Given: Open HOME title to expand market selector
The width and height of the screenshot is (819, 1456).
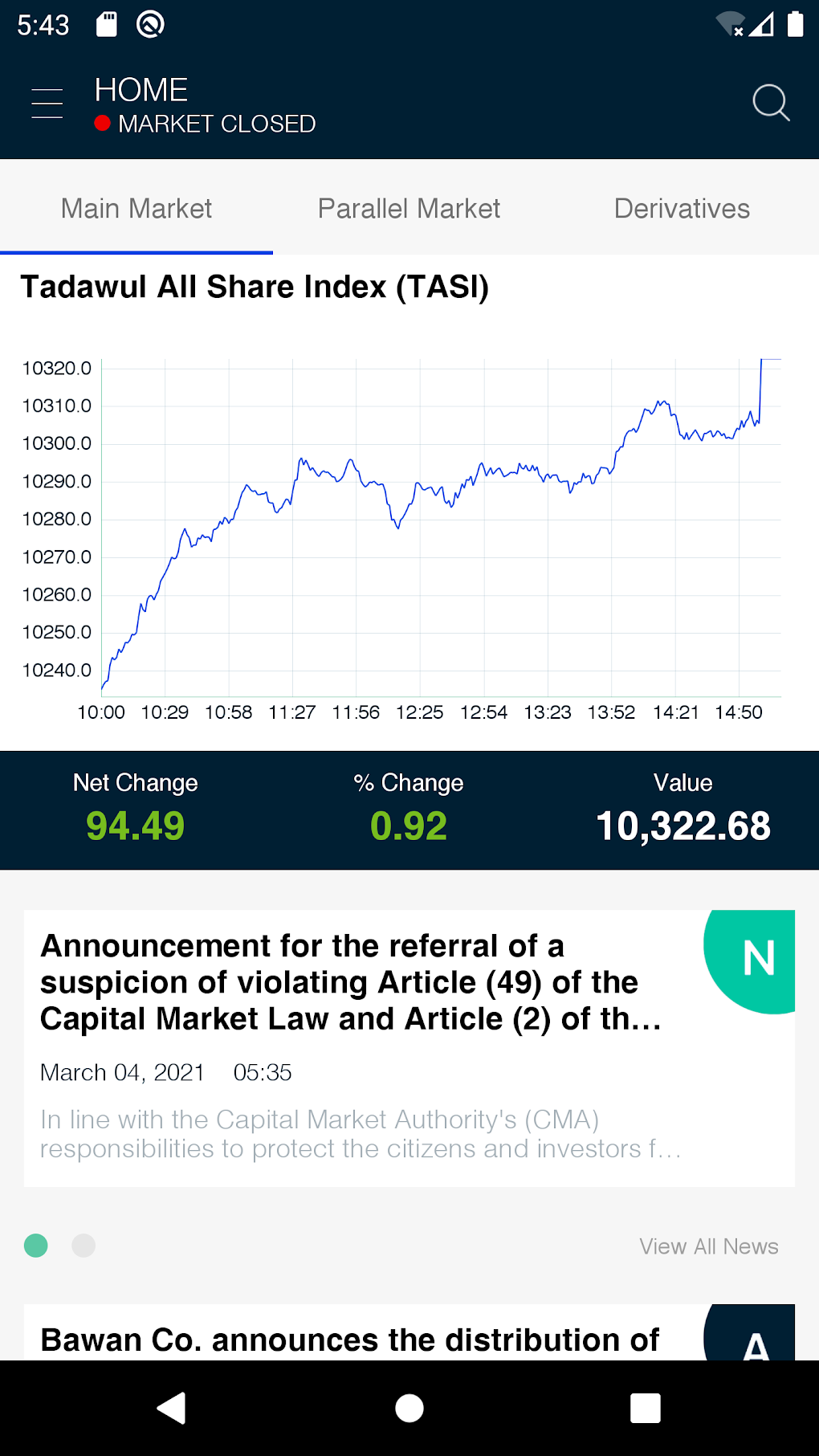Looking at the screenshot, I should click(140, 89).
